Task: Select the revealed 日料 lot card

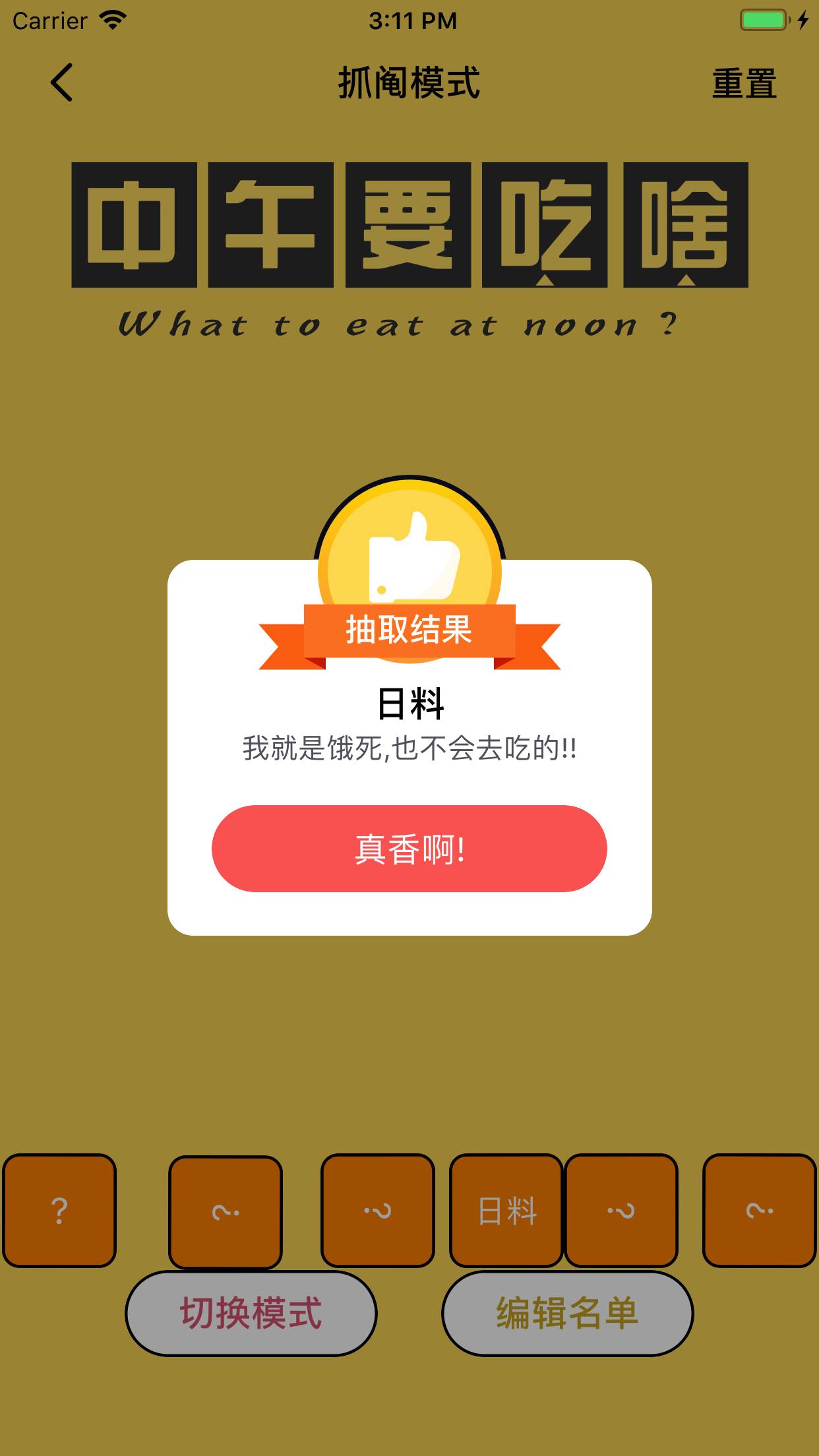Action: [506, 1211]
